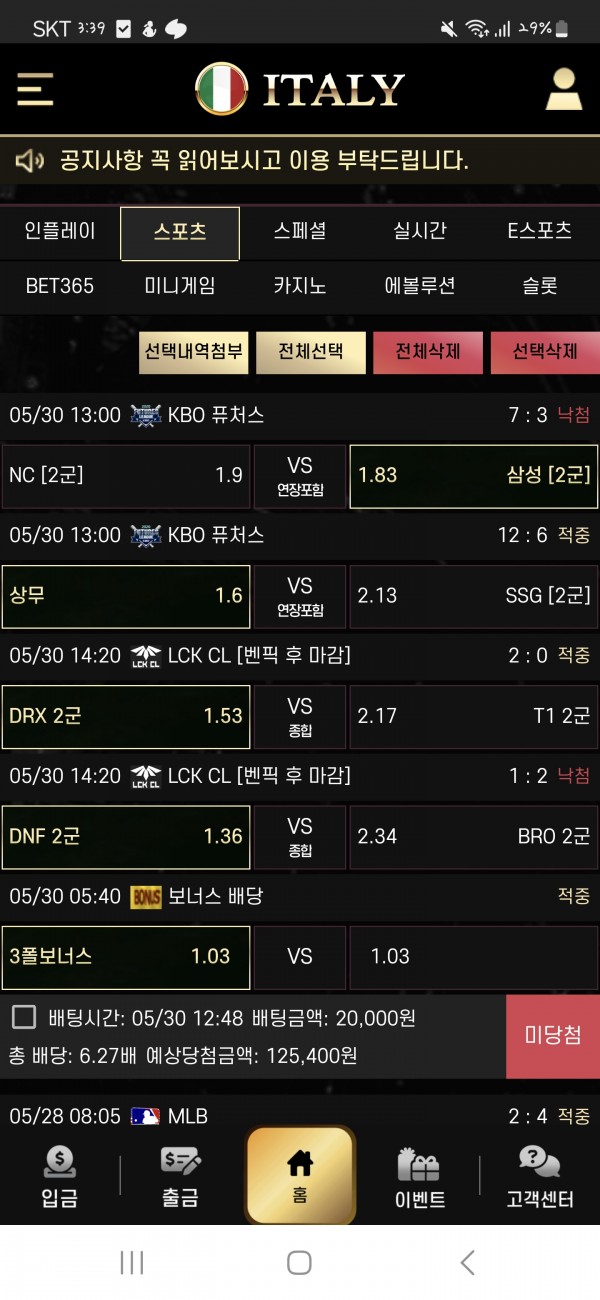600x1300 pixels.
Task: Open the 에볼루션 section
Action: [420, 286]
